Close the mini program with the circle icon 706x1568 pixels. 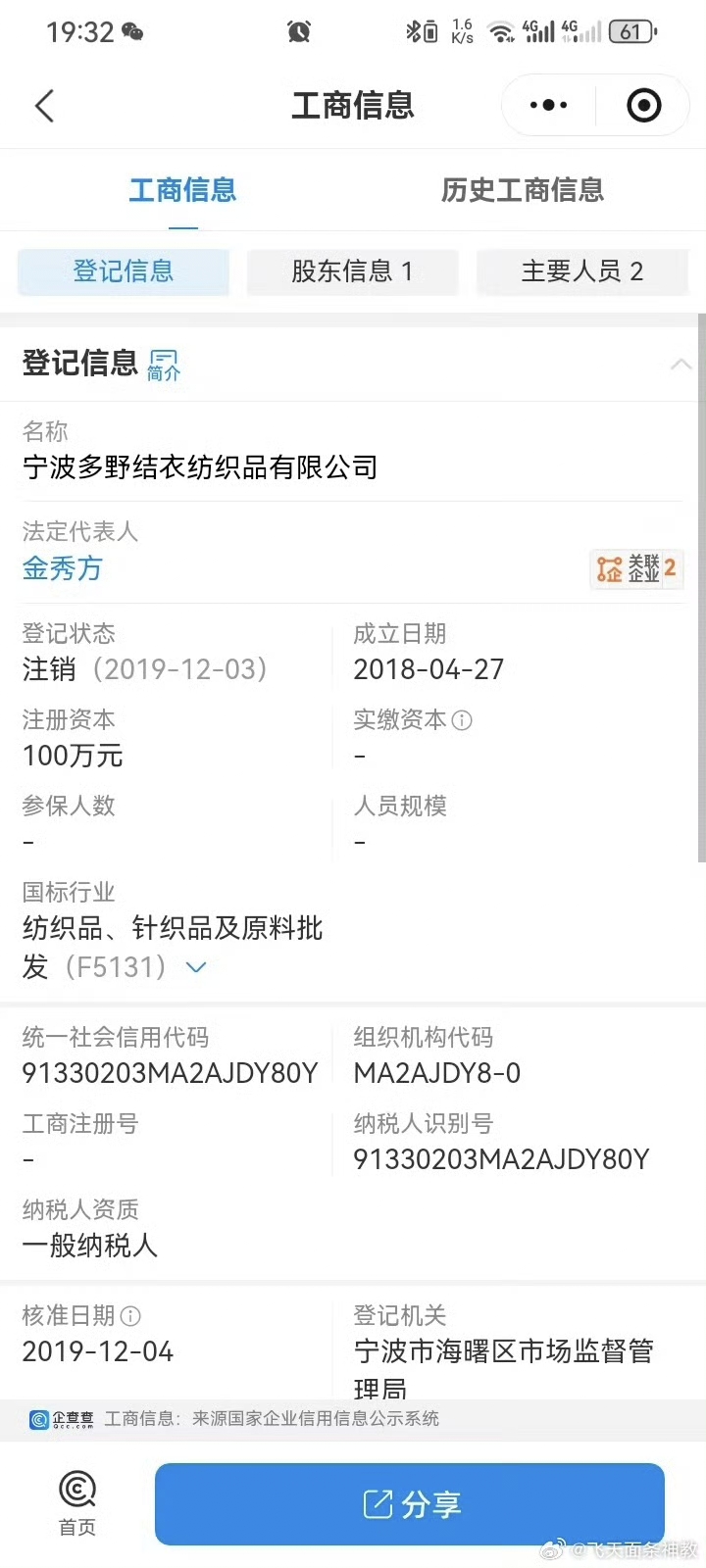tap(643, 106)
